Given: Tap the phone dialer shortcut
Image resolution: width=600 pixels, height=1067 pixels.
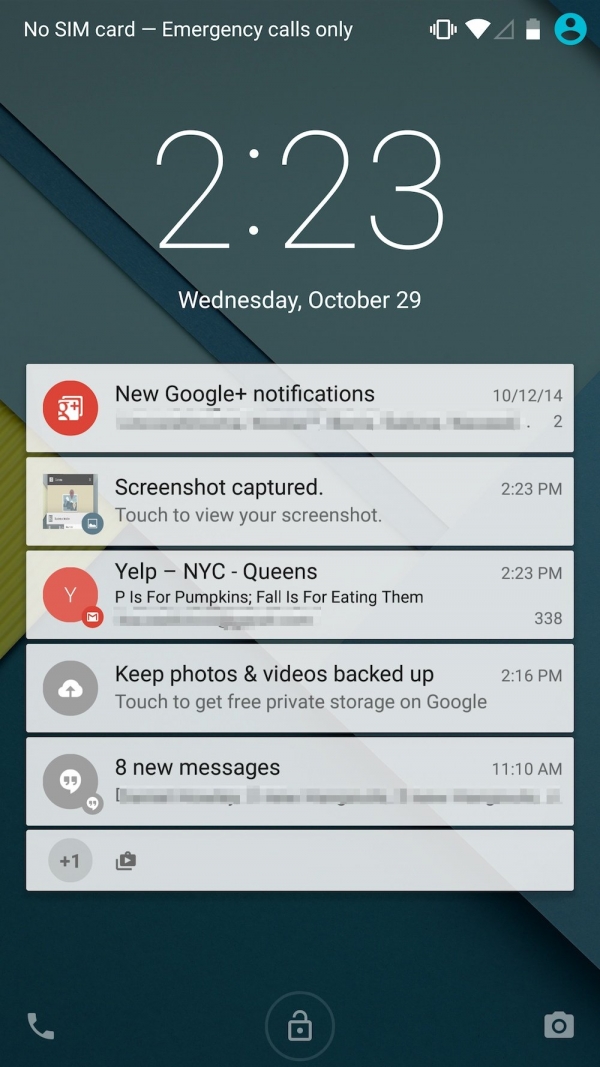Looking at the screenshot, I should tap(41, 1026).
